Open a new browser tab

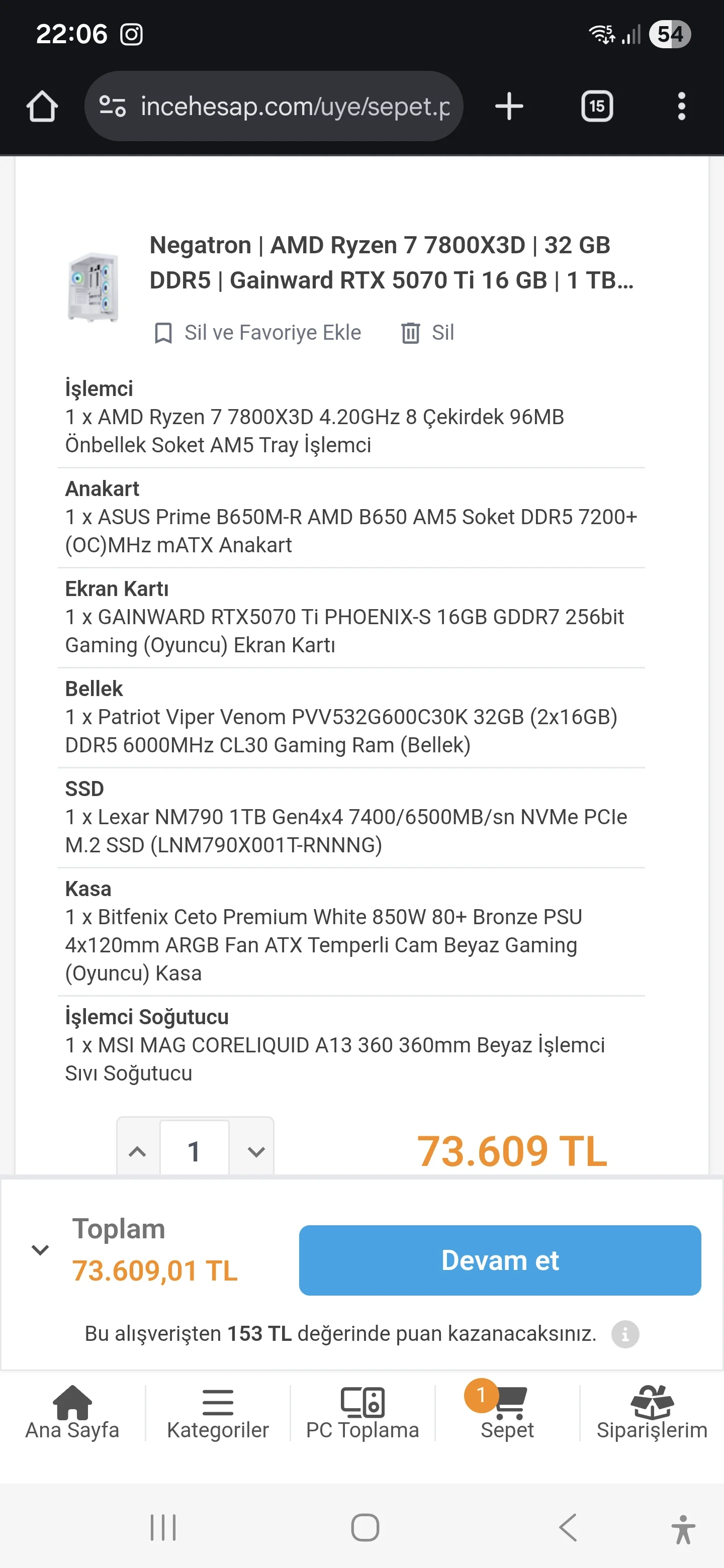tap(508, 107)
